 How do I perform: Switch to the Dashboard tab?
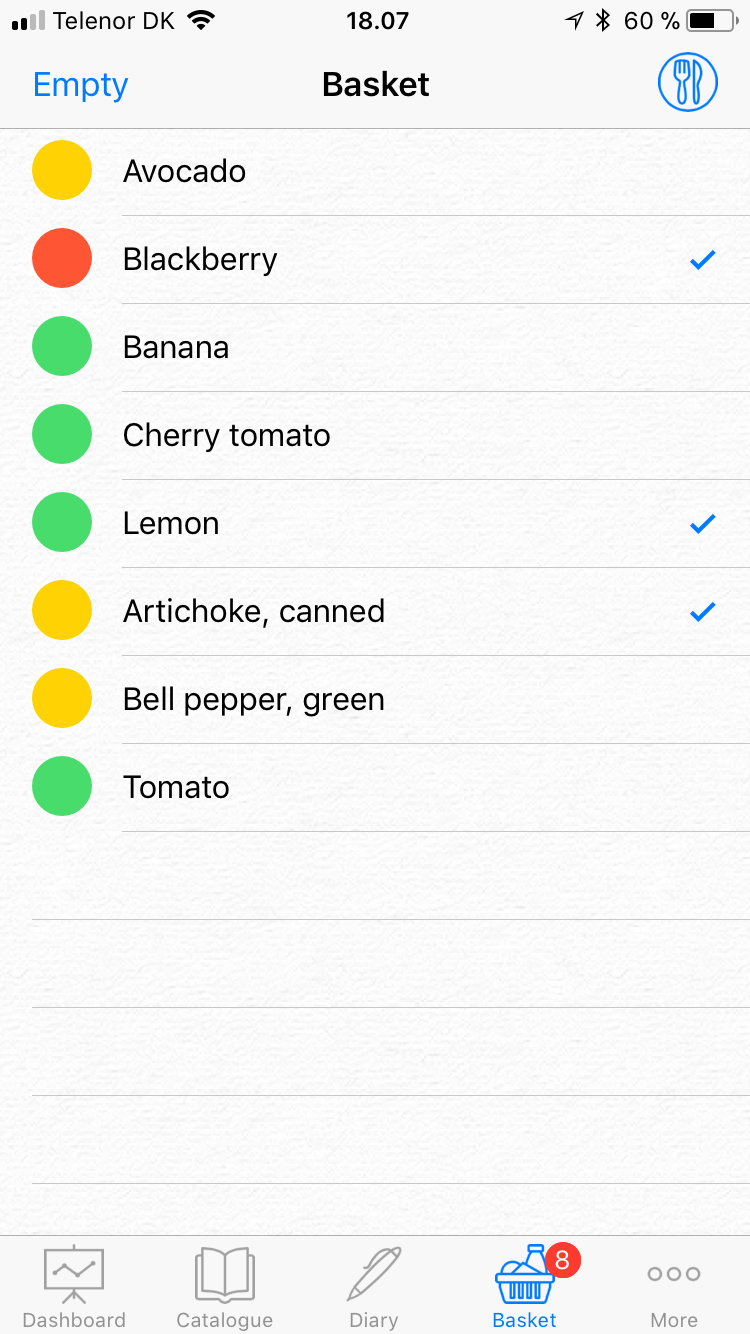tap(74, 1286)
